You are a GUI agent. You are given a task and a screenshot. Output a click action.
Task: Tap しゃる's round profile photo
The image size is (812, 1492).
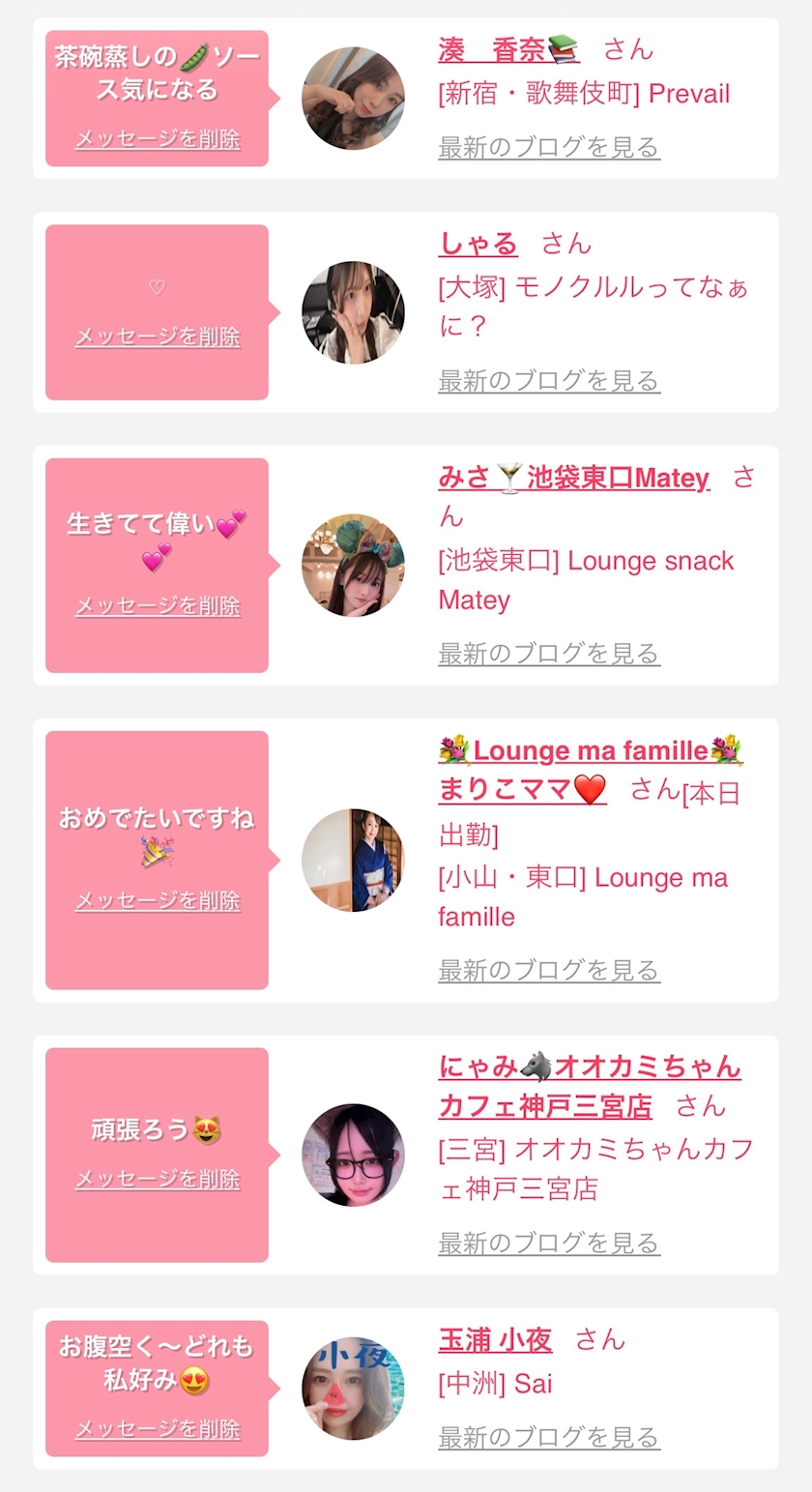pyautogui.click(x=353, y=312)
